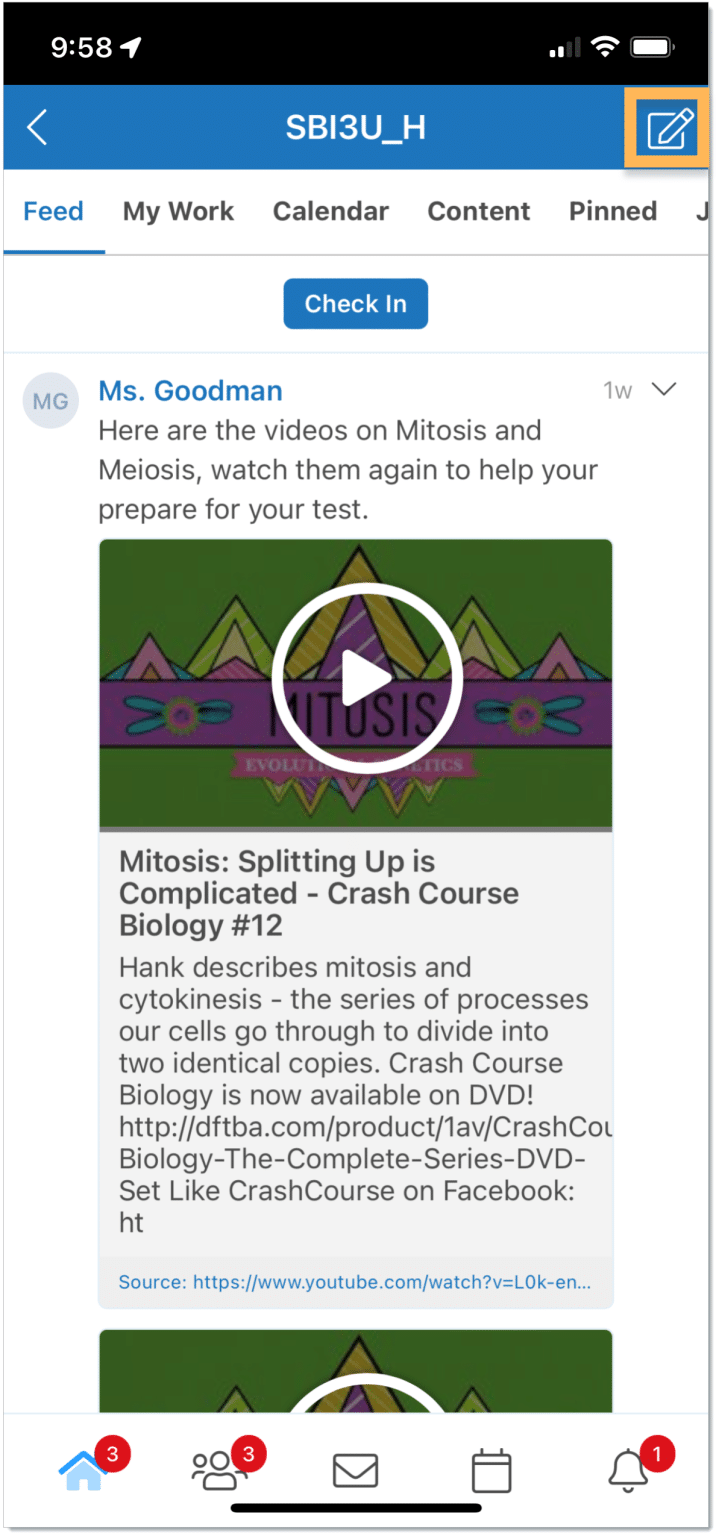
Task: Open the calendar icon in bottom bar
Action: pos(491,1471)
